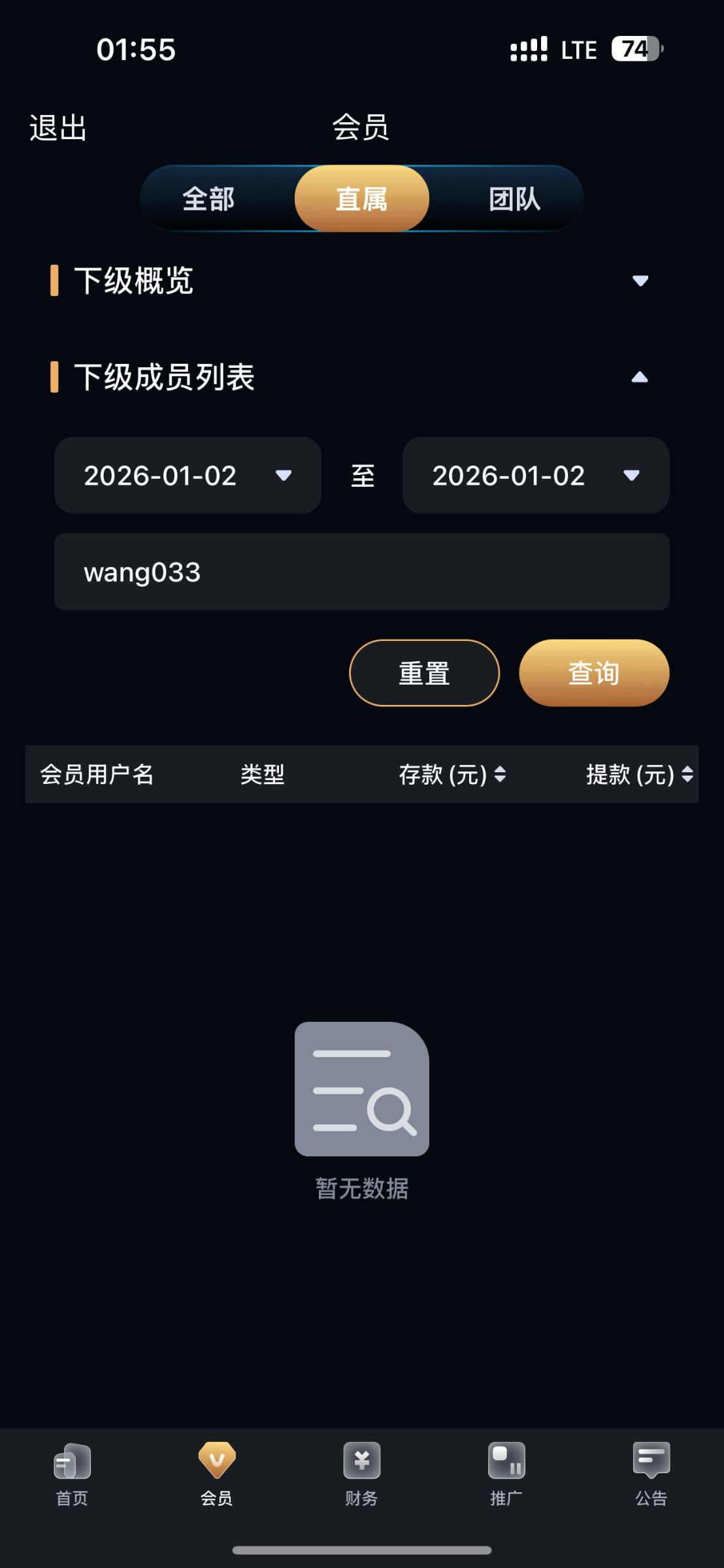Edit the wang033 username field

pos(361,572)
